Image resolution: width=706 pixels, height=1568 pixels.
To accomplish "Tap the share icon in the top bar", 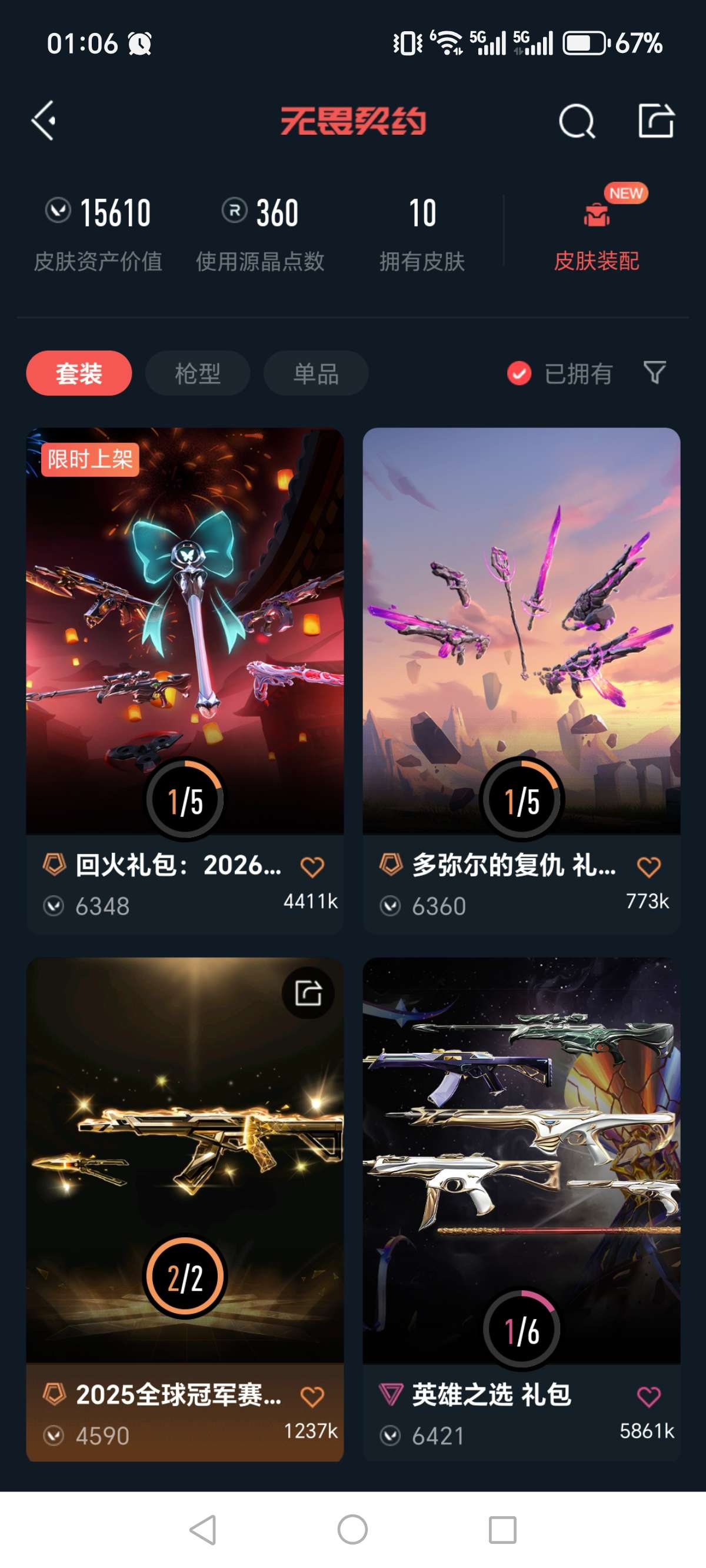I will (656, 119).
